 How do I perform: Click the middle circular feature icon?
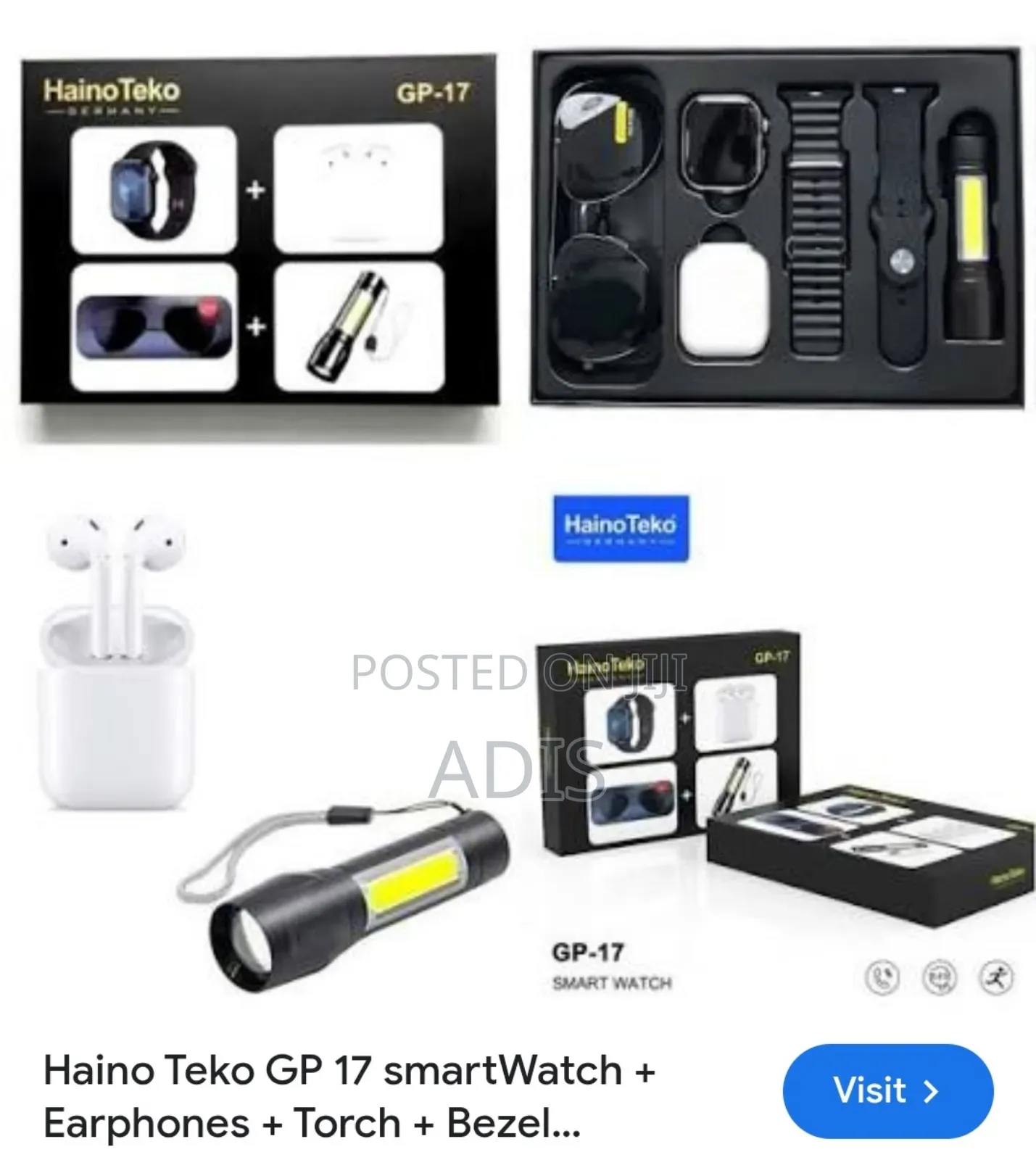941,977
